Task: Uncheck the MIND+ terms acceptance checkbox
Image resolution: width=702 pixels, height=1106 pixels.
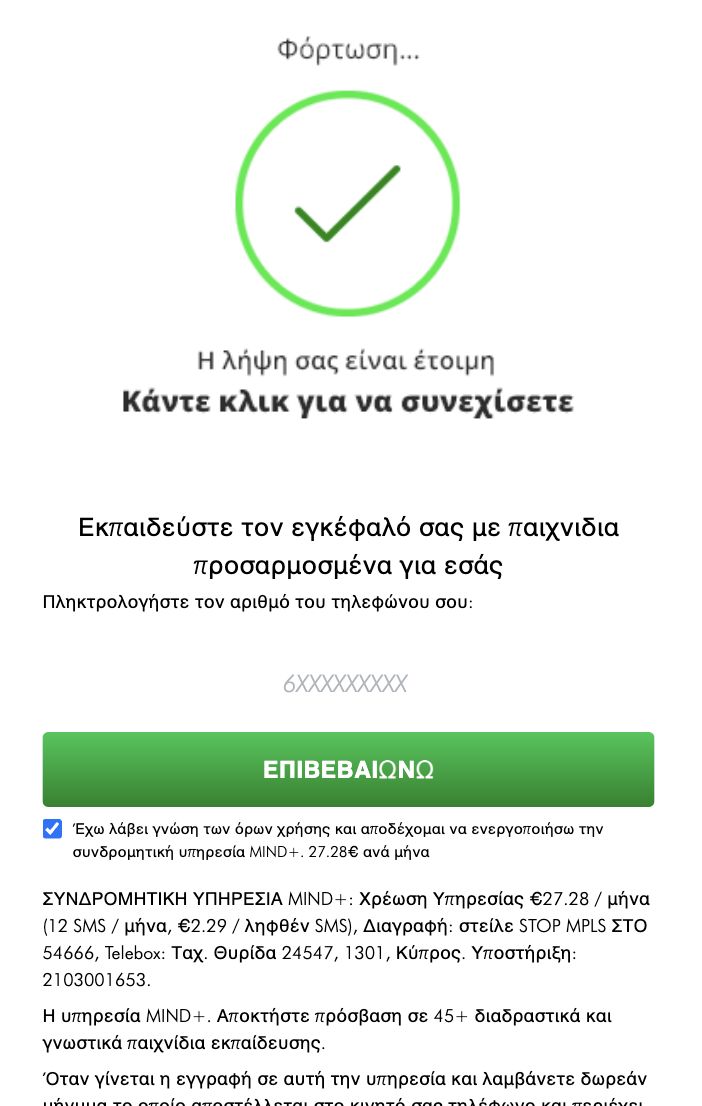Action: click(x=53, y=829)
